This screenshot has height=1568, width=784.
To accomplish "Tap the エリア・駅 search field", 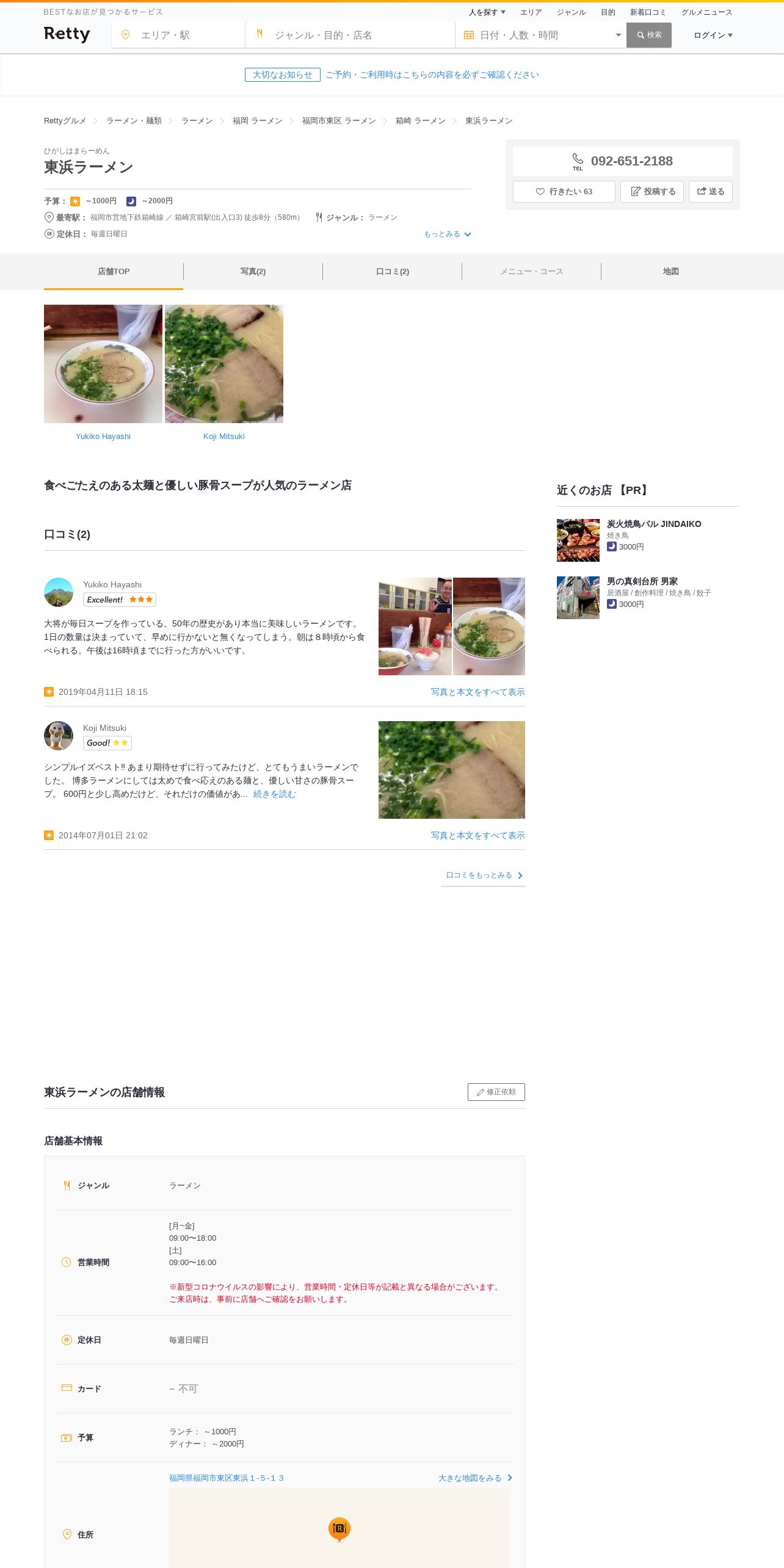I will tap(178, 35).
